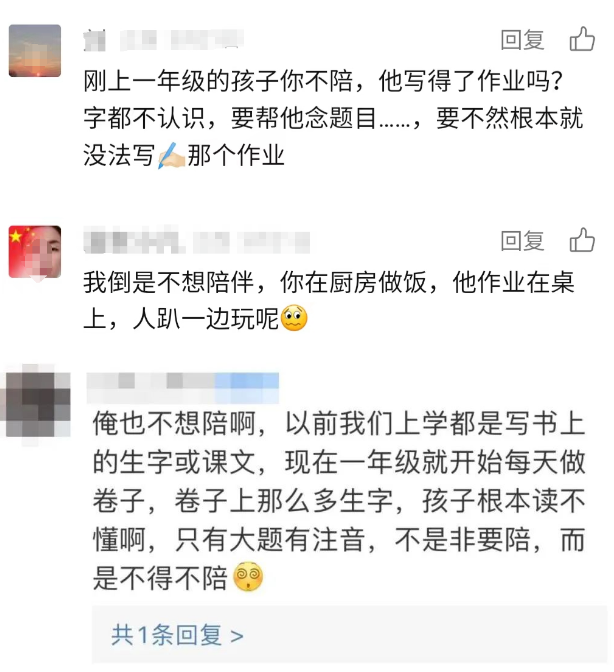Reply to the cooking in kitchen comment
Screen dimensions: 614x672
click(x=522, y=240)
